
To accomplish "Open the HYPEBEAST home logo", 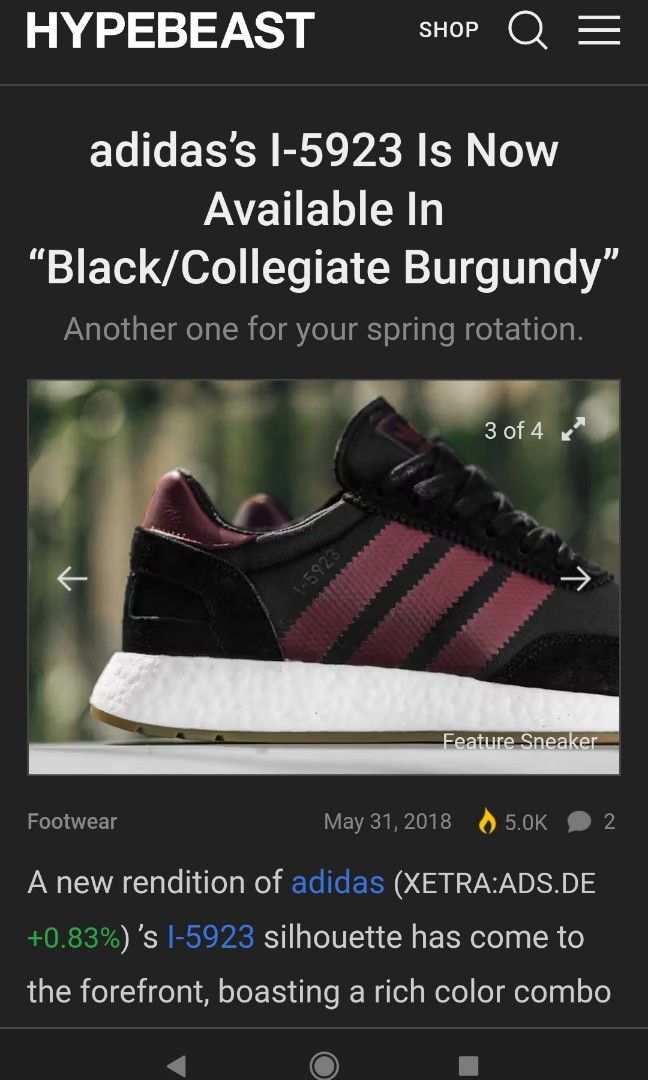I will point(170,30).
